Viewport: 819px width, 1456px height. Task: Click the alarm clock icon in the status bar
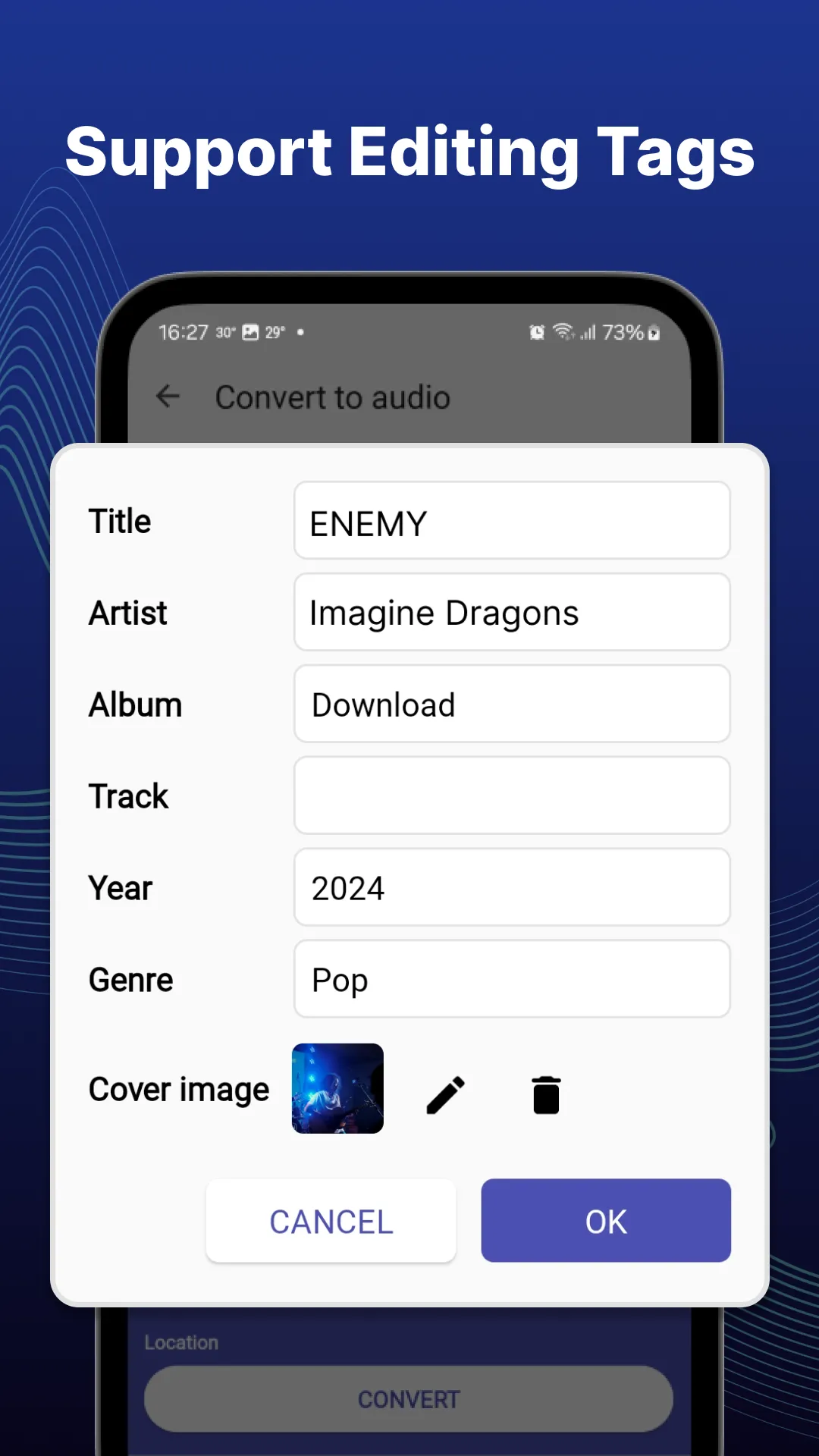click(x=536, y=331)
